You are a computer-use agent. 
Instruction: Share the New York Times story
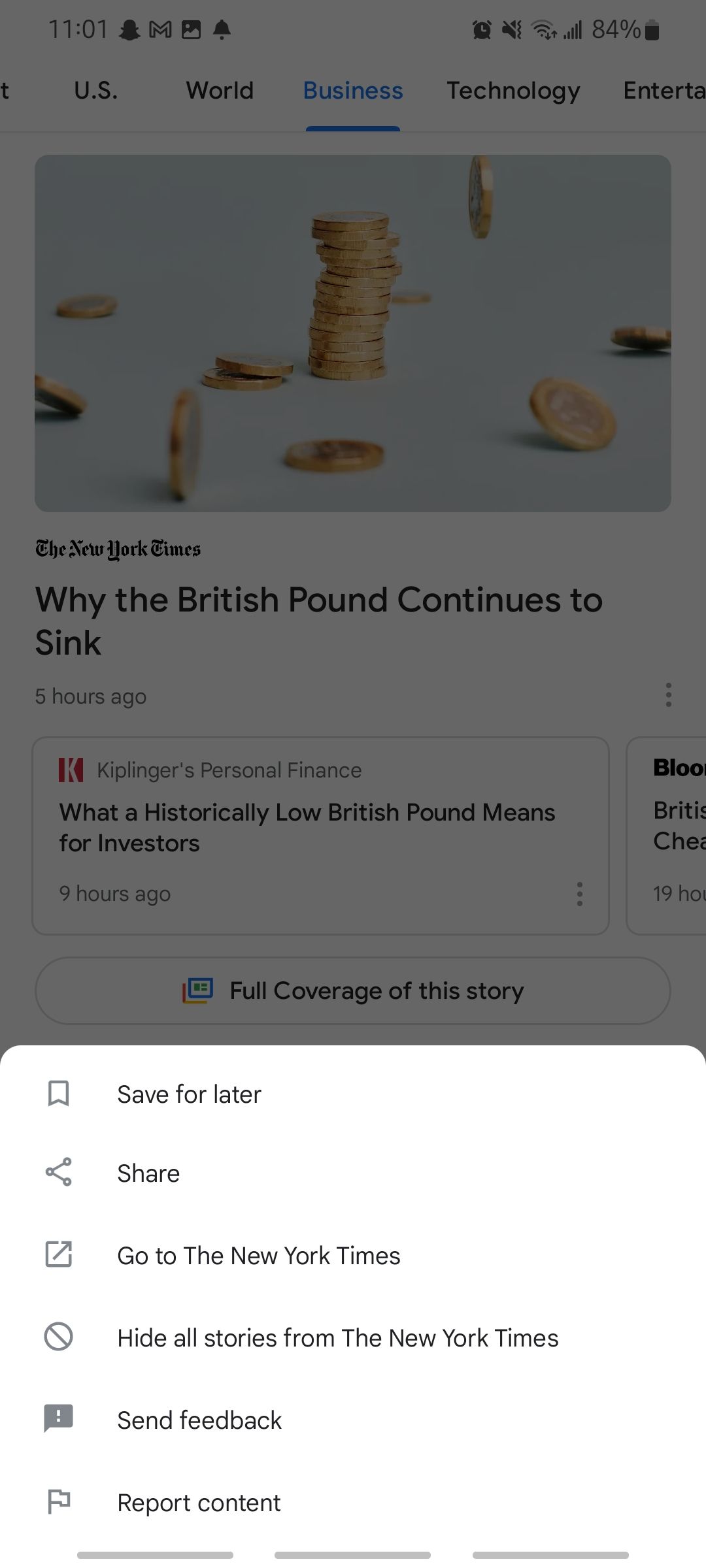coord(353,1173)
